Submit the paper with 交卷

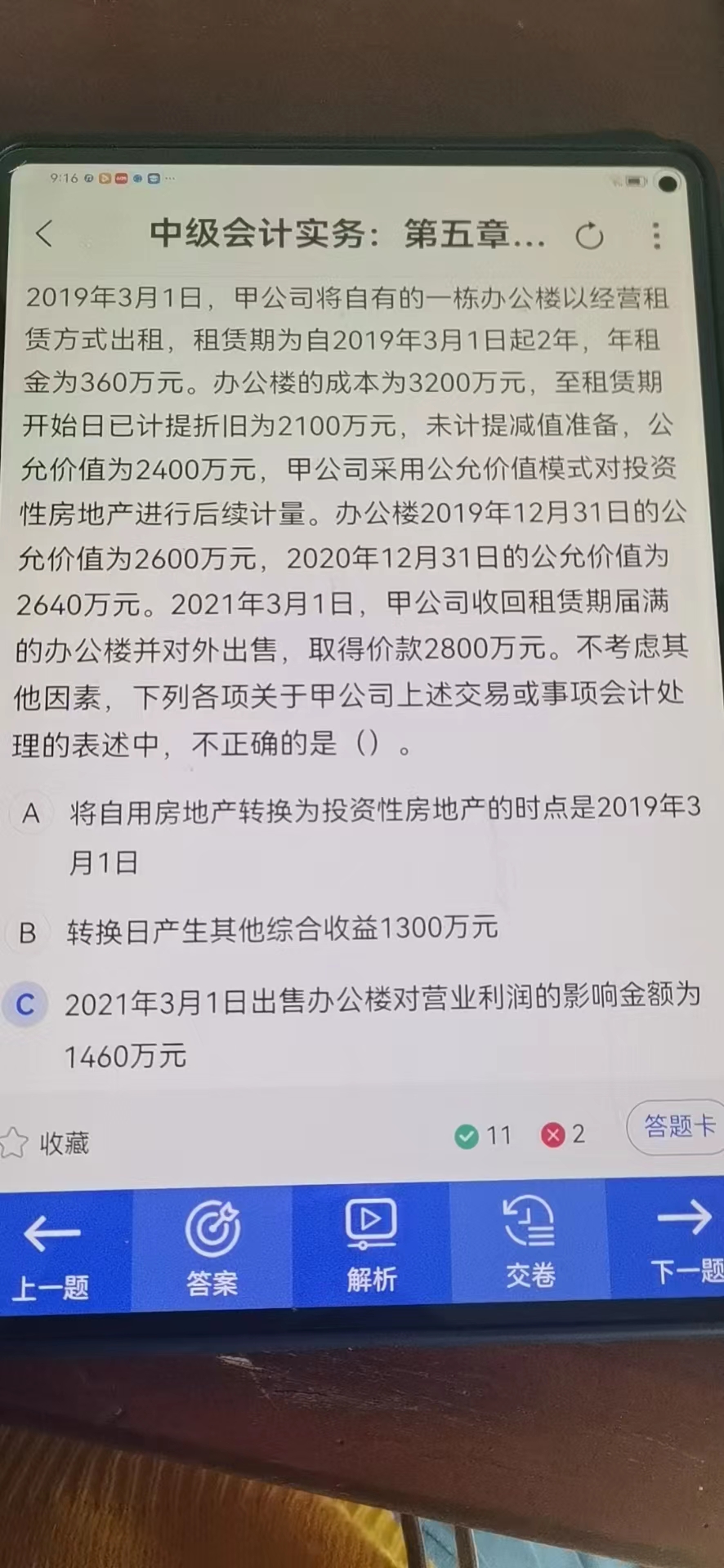pyautogui.click(x=530, y=1241)
